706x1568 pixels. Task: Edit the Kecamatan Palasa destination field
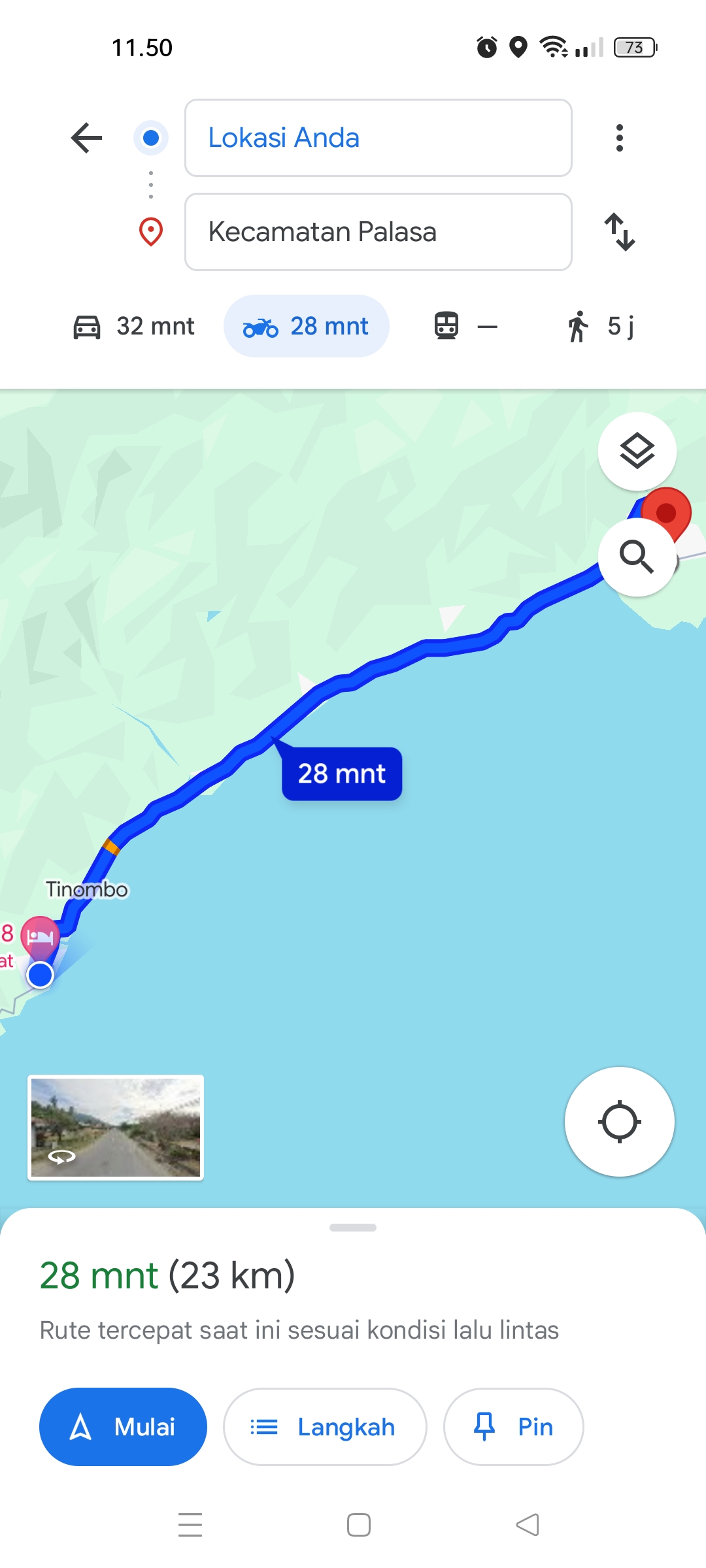(x=378, y=232)
